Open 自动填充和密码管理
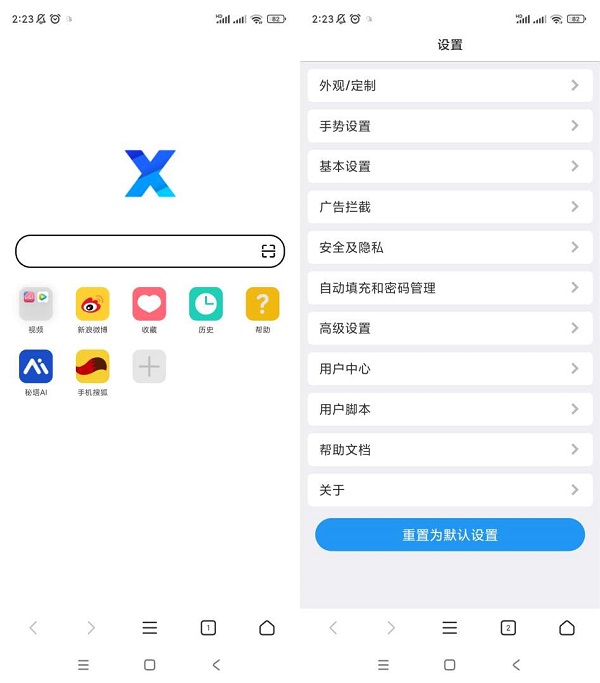Image resolution: width=600 pixels, height=683 pixels. pyautogui.click(x=450, y=288)
